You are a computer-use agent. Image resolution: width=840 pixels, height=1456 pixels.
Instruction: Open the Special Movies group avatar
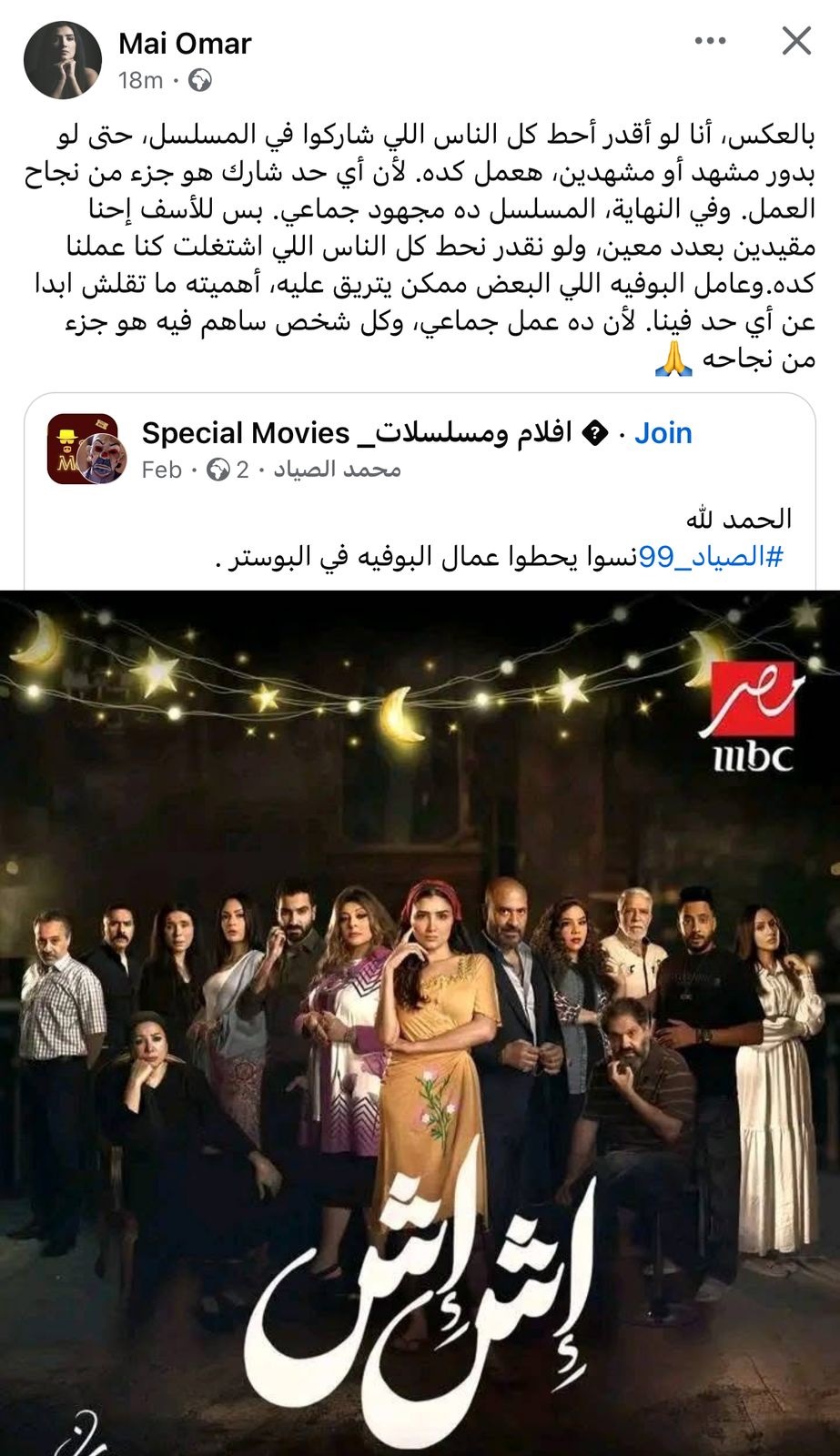83,450
